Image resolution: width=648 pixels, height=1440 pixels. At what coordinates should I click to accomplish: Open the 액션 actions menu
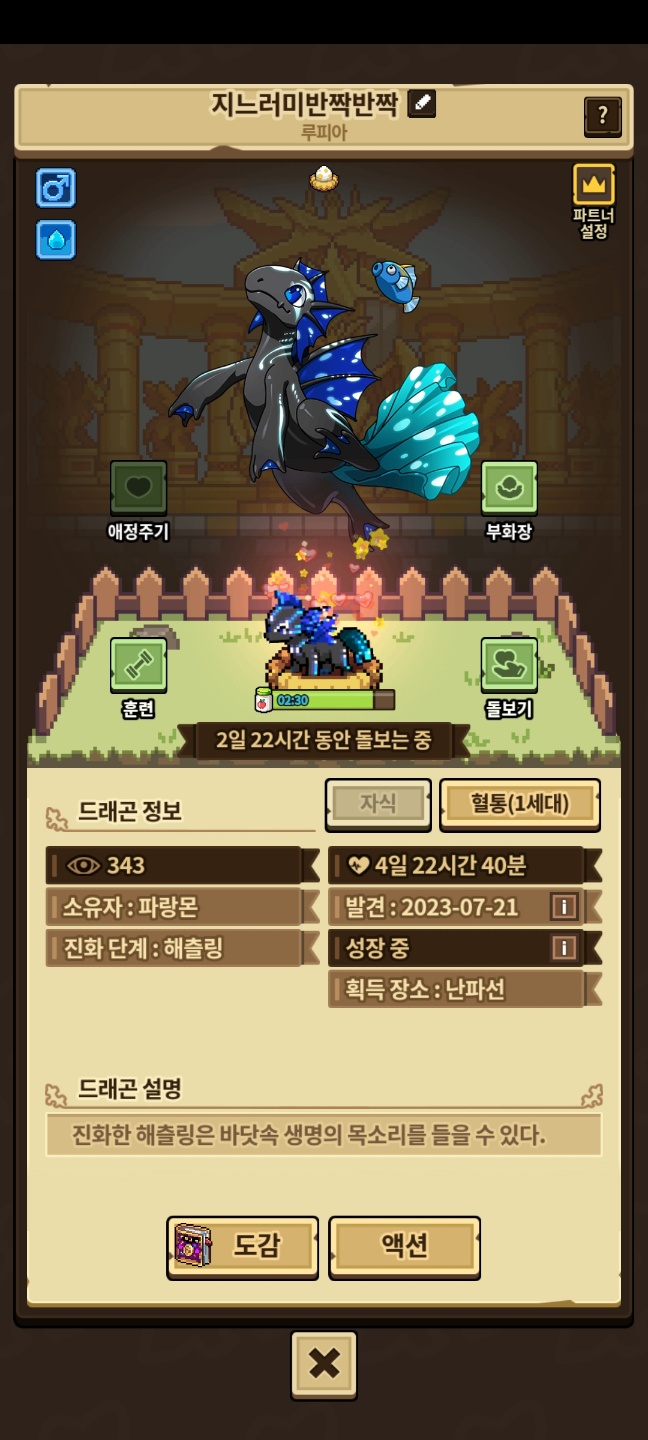[x=404, y=1246]
